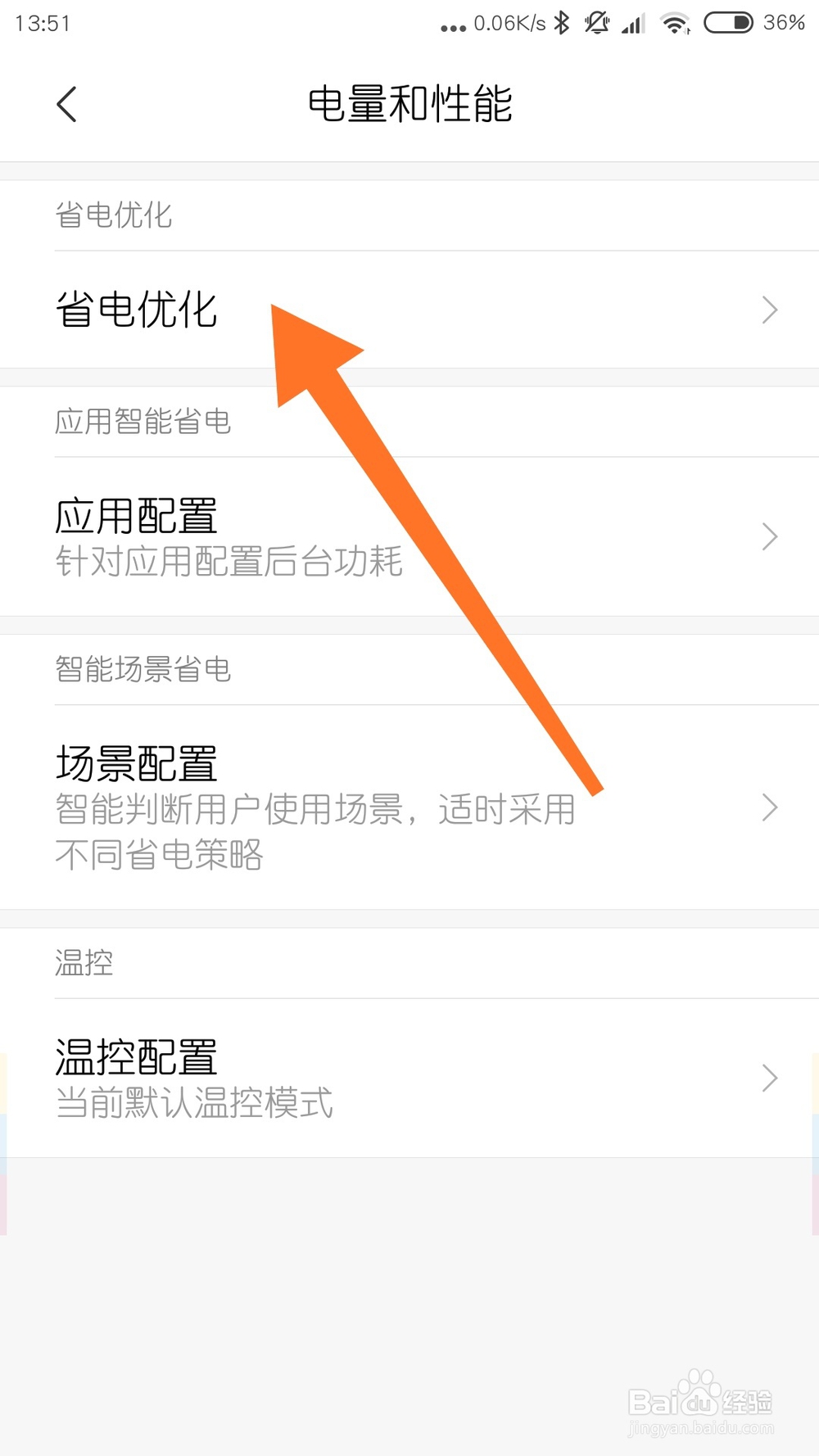Viewport: 819px width, 1456px height.
Task: Click the 电量和性能 title text
Action: click(409, 104)
